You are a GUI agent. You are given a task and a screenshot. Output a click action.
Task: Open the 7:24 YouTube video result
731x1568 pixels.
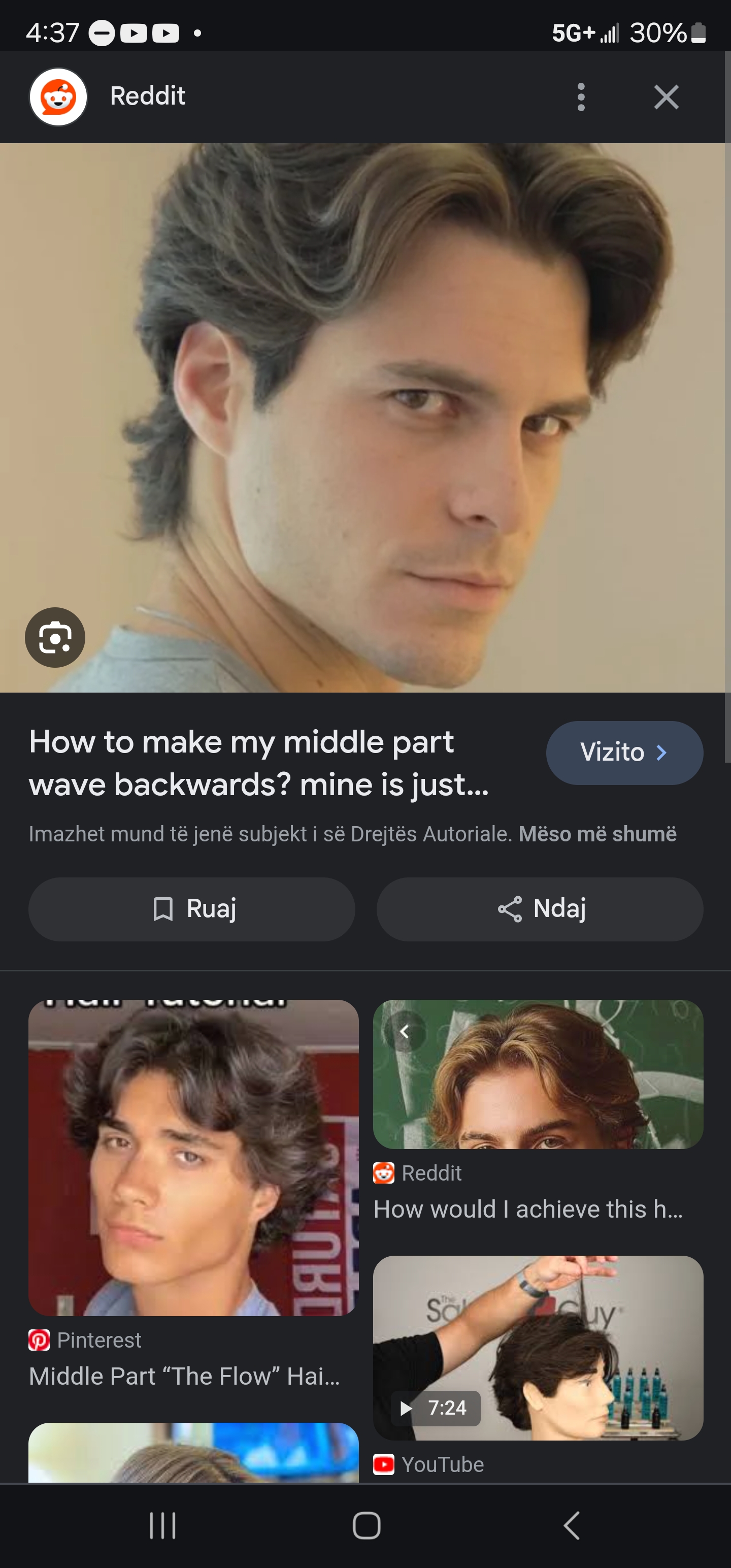(x=538, y=1348)
